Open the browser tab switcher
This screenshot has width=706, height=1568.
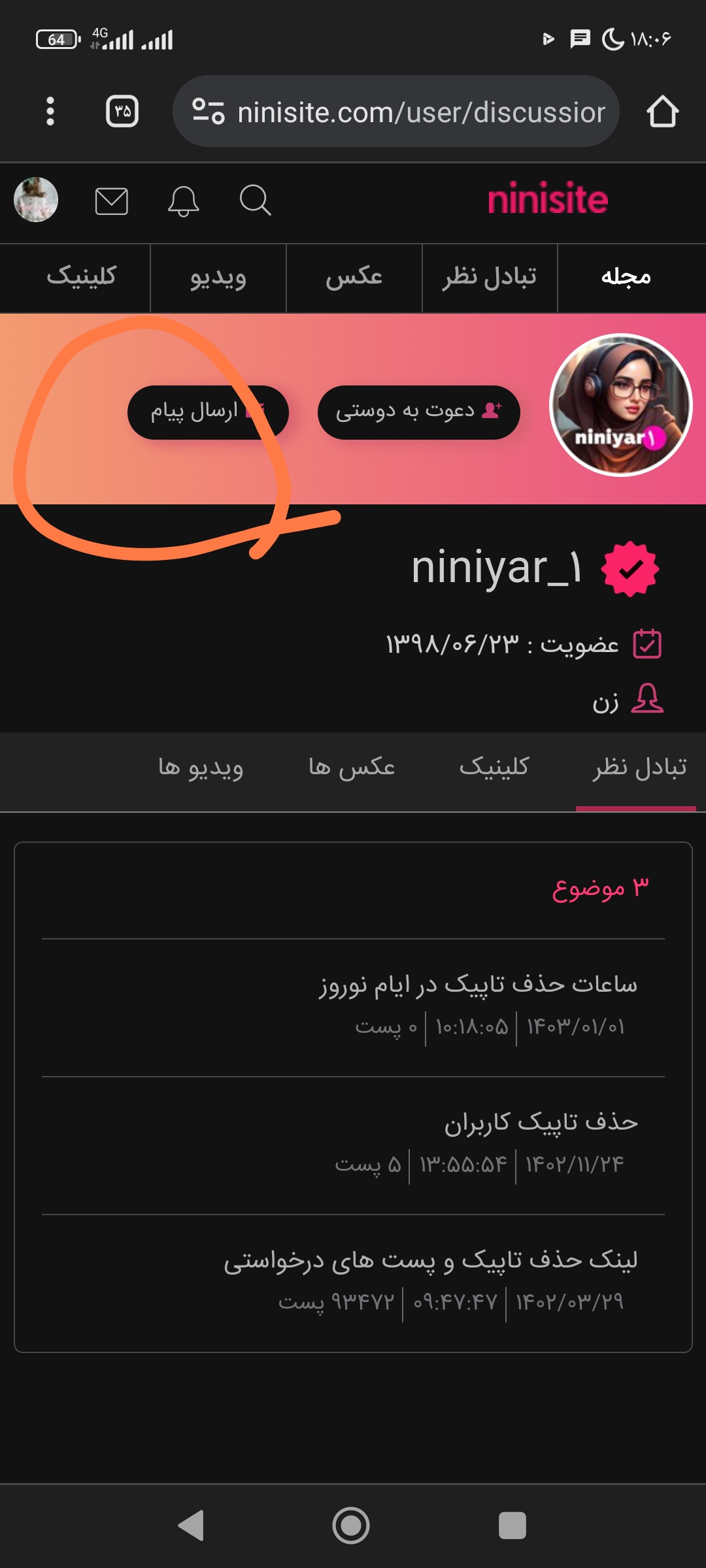pyautogui.click(x=122, y=111)
